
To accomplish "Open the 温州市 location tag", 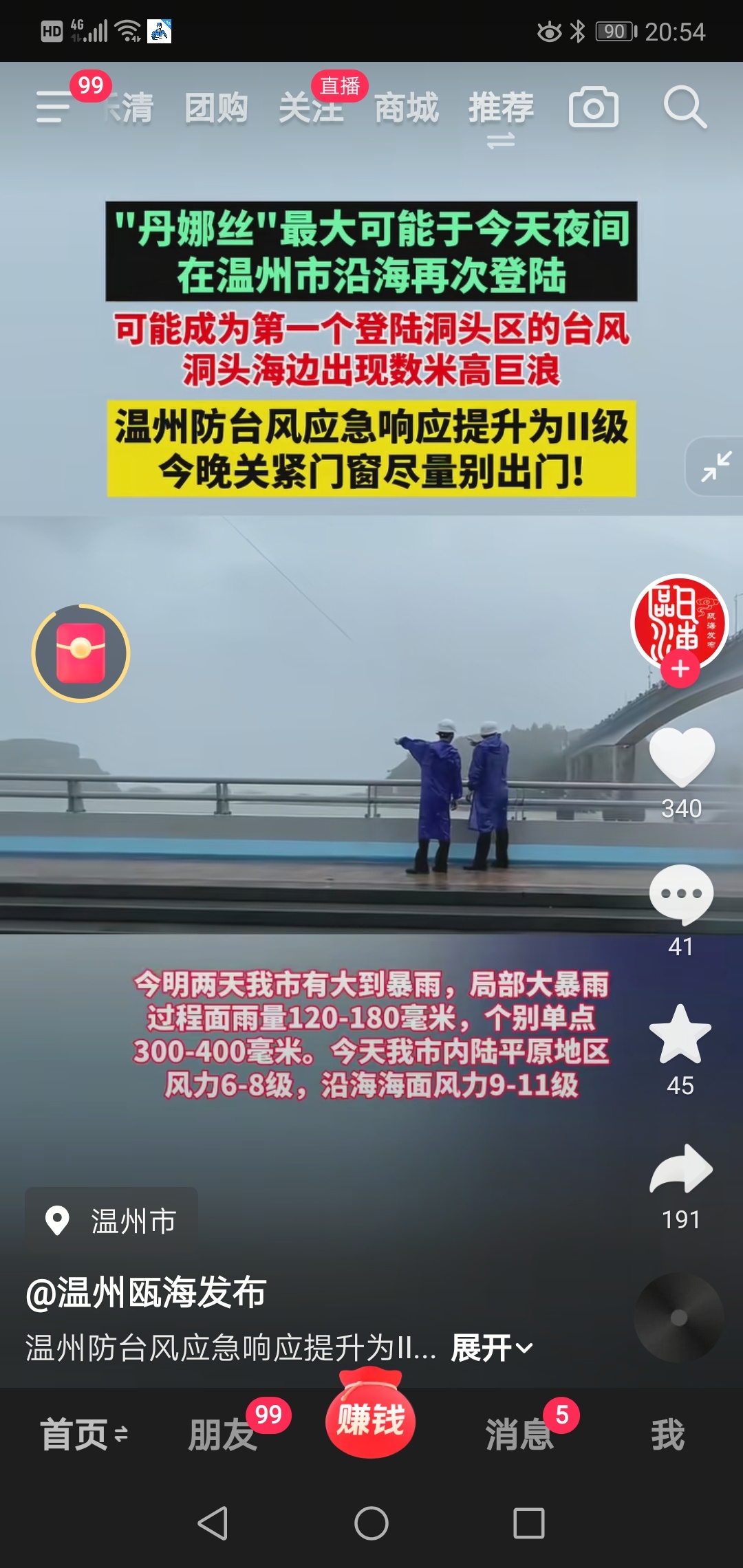I will (112, 1221).
